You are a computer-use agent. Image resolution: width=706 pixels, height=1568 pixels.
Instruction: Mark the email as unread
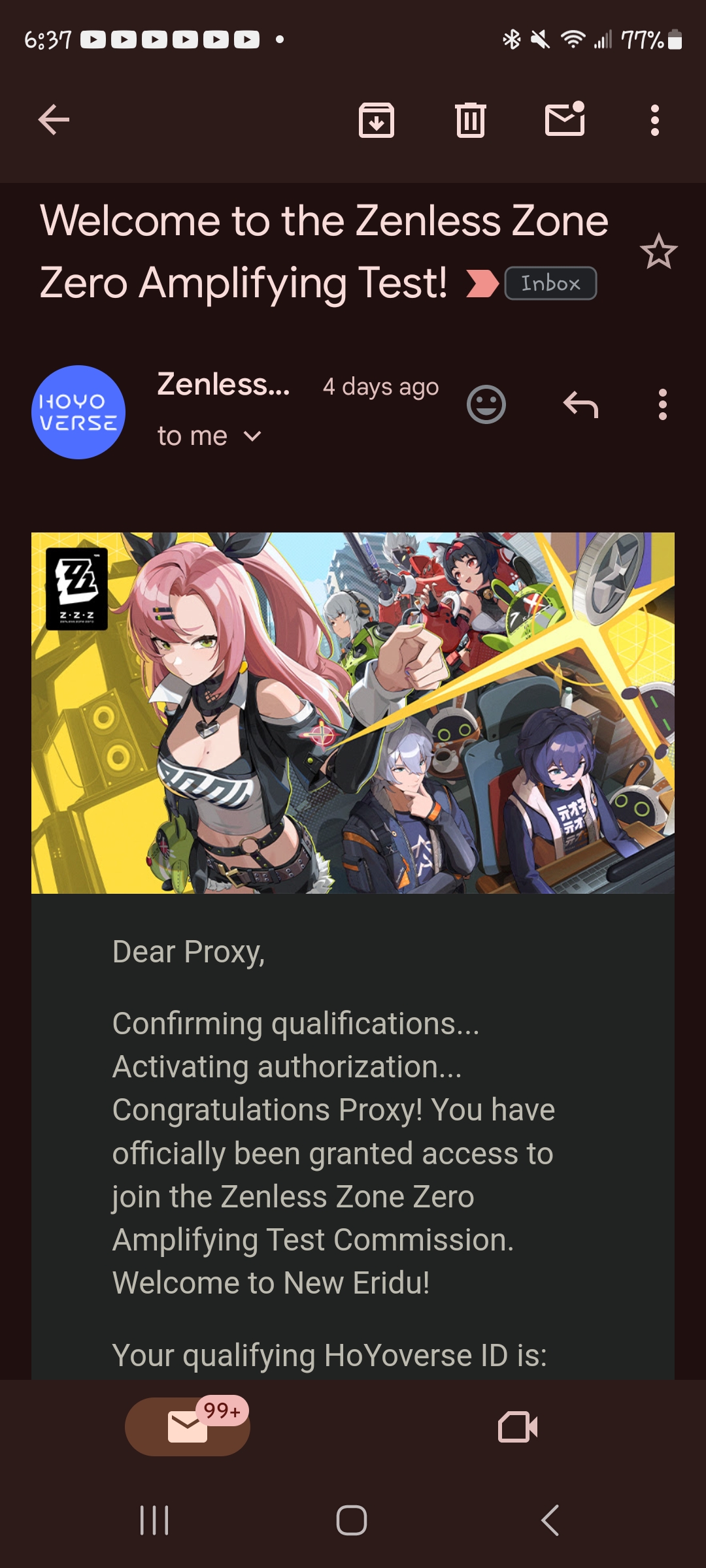pyautogui.click(x=565, y=119)
